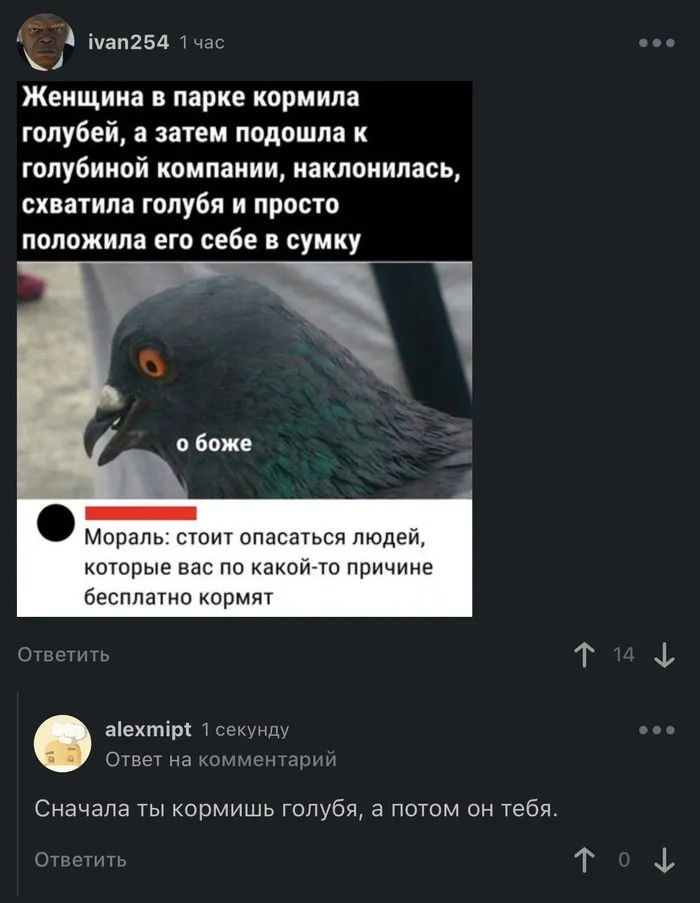Reply to ivan254's comment
This screenshot has height=903, width=700.
pos(64,655)
